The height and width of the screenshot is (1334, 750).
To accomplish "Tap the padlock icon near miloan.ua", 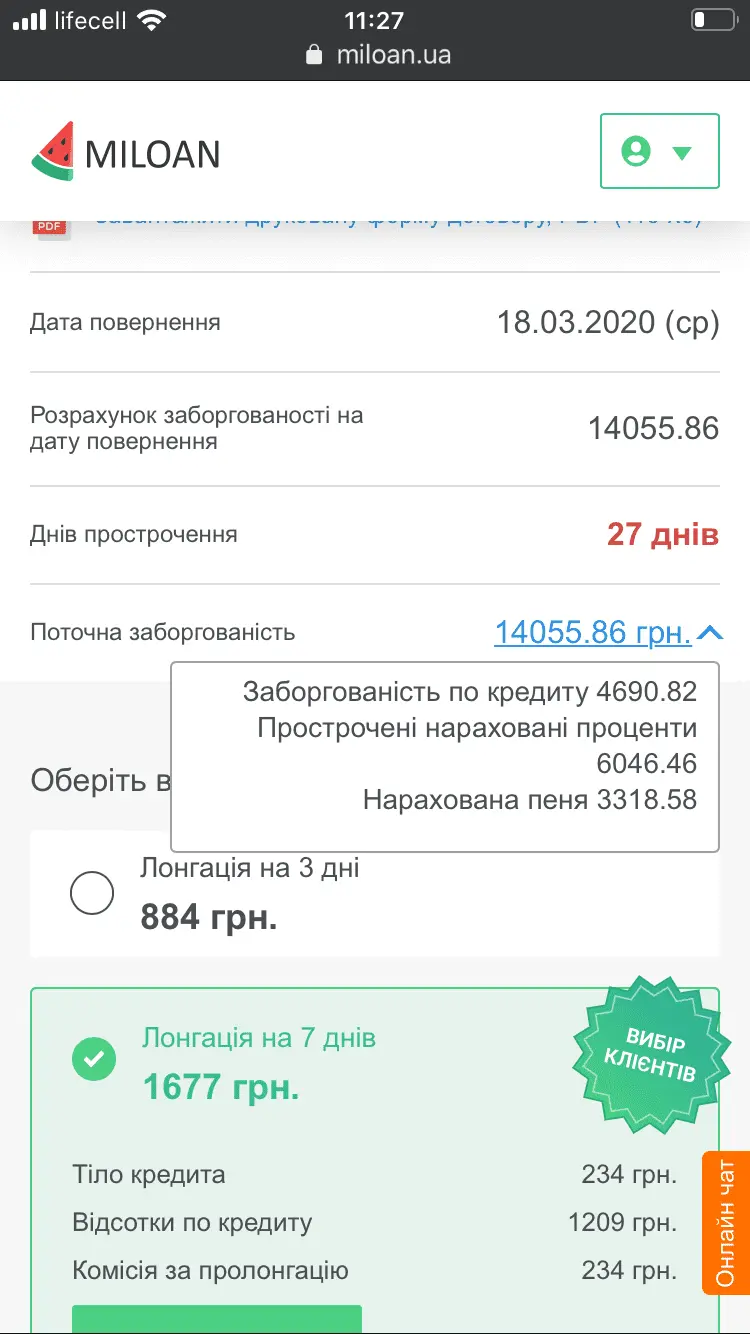I will click(x=314, y=56).
